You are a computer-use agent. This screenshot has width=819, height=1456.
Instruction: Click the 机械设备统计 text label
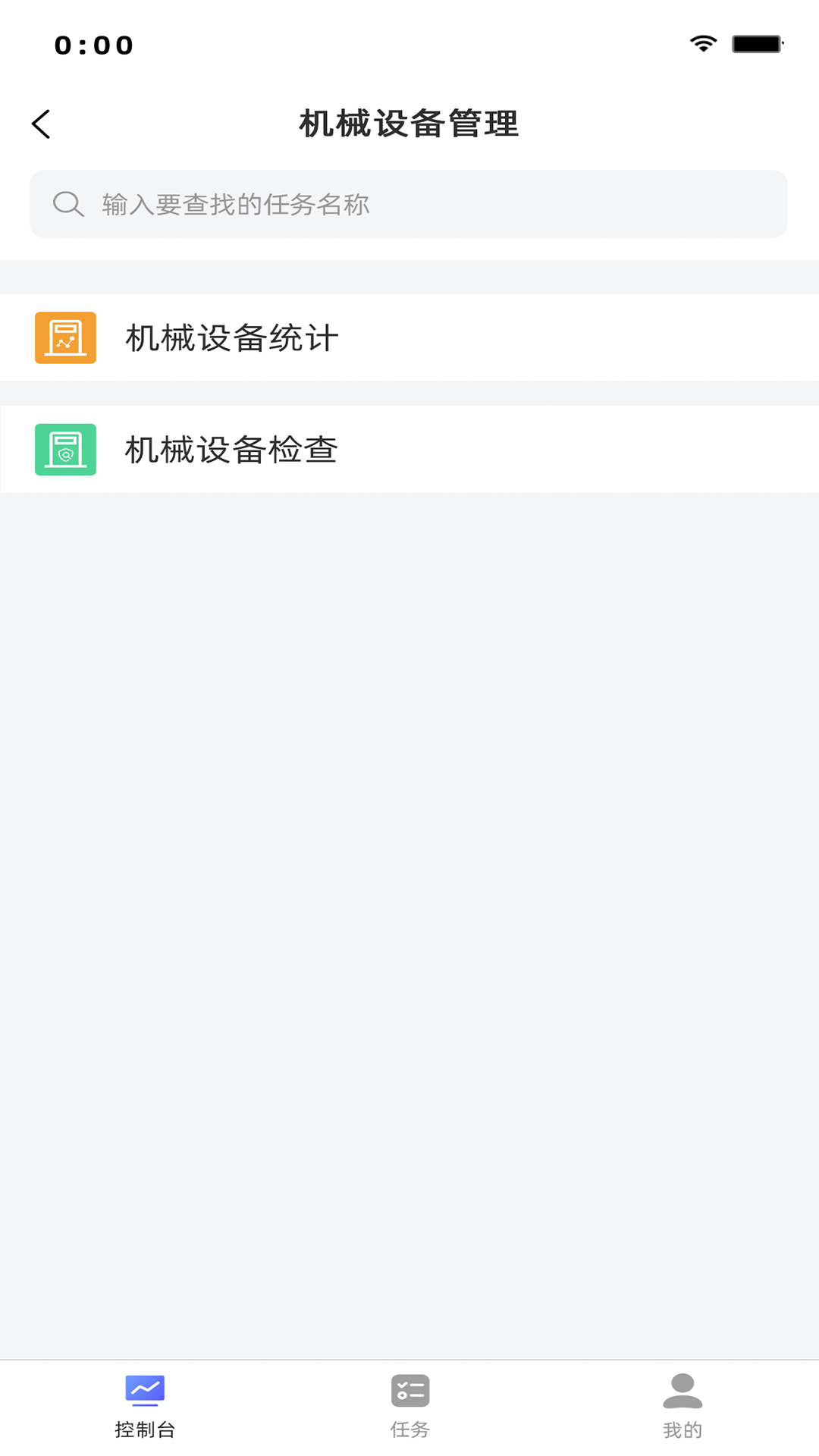click(231, 338)
